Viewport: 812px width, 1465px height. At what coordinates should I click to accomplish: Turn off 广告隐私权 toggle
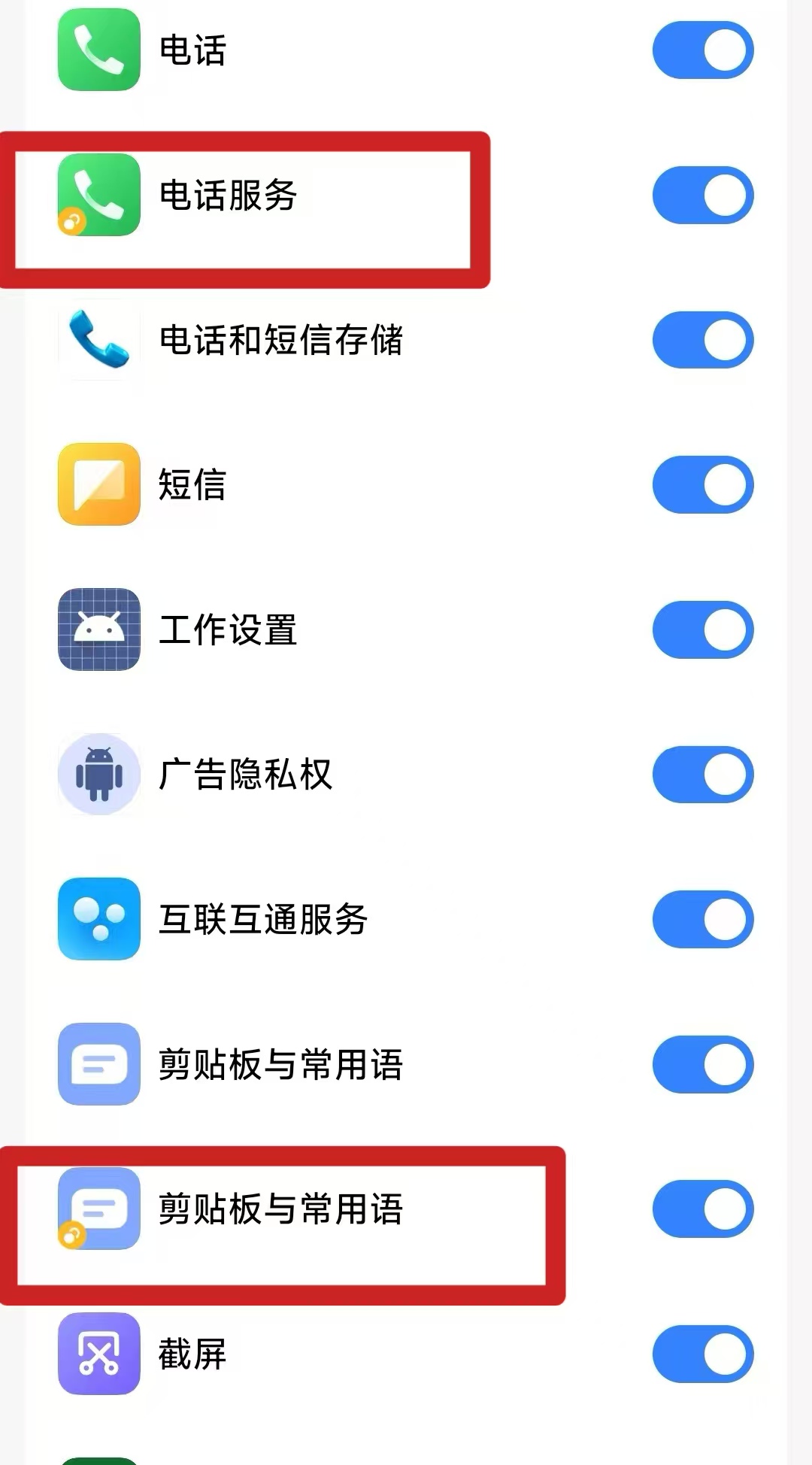point(702,775)
